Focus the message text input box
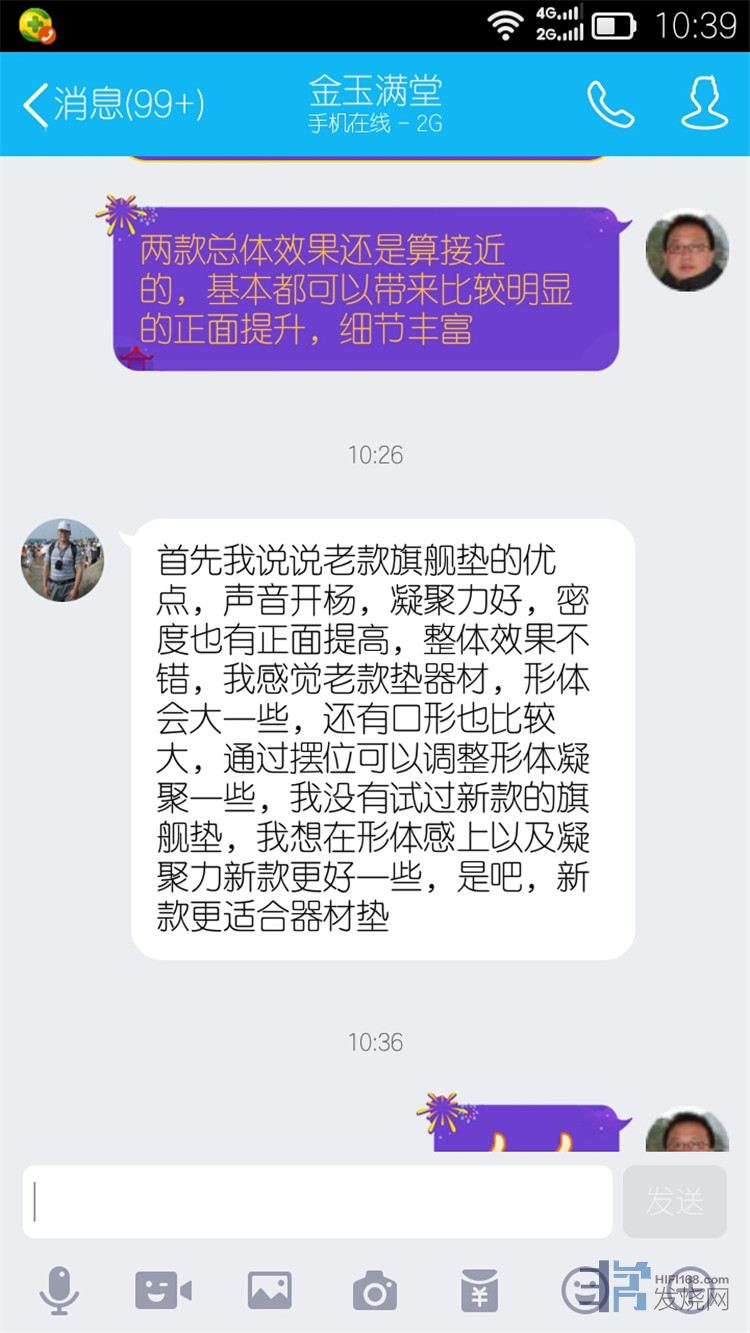Screen dimensions: 750x1333 click(x=318, y=1201)
